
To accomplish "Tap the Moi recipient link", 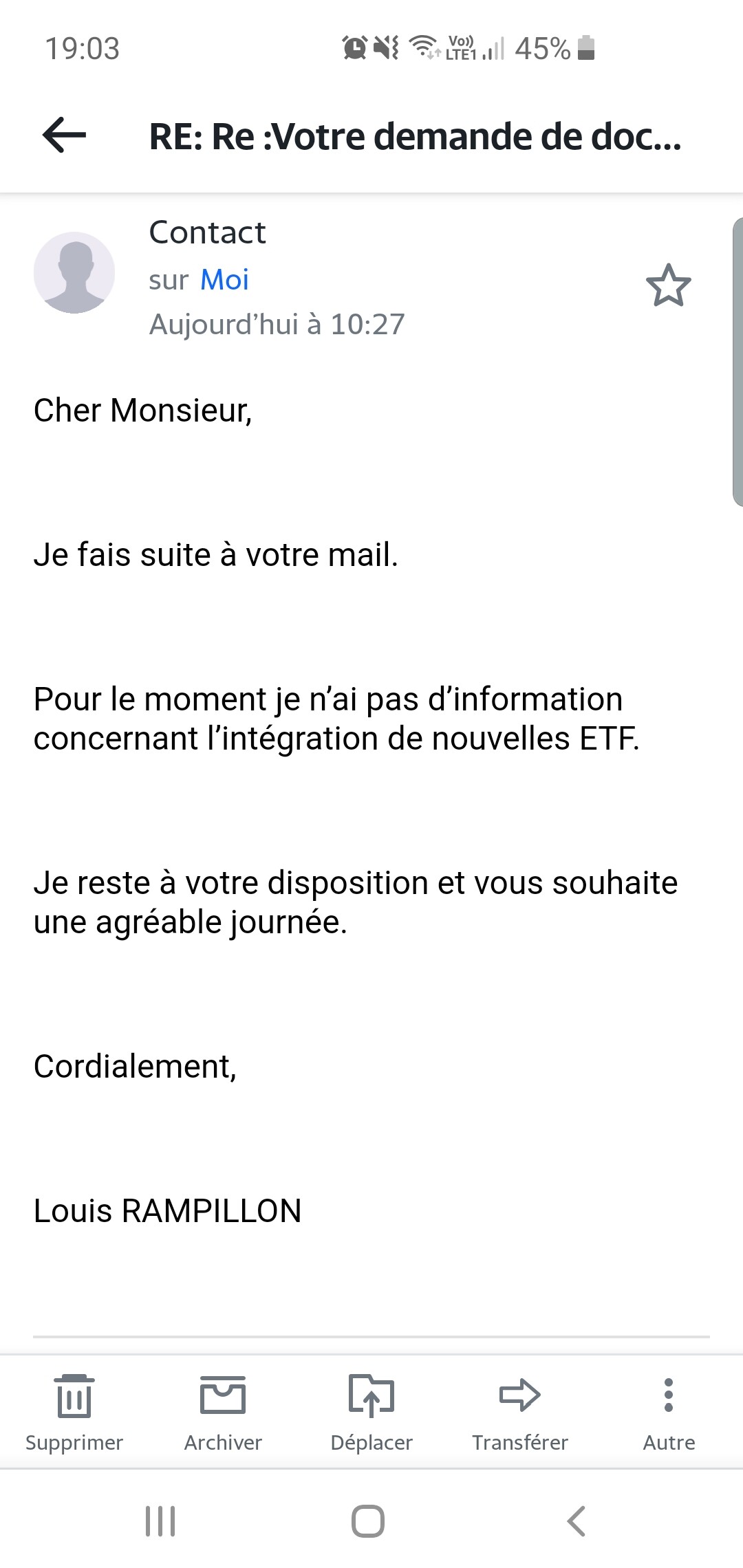I will pyautogui.click(x=224, y=280).
